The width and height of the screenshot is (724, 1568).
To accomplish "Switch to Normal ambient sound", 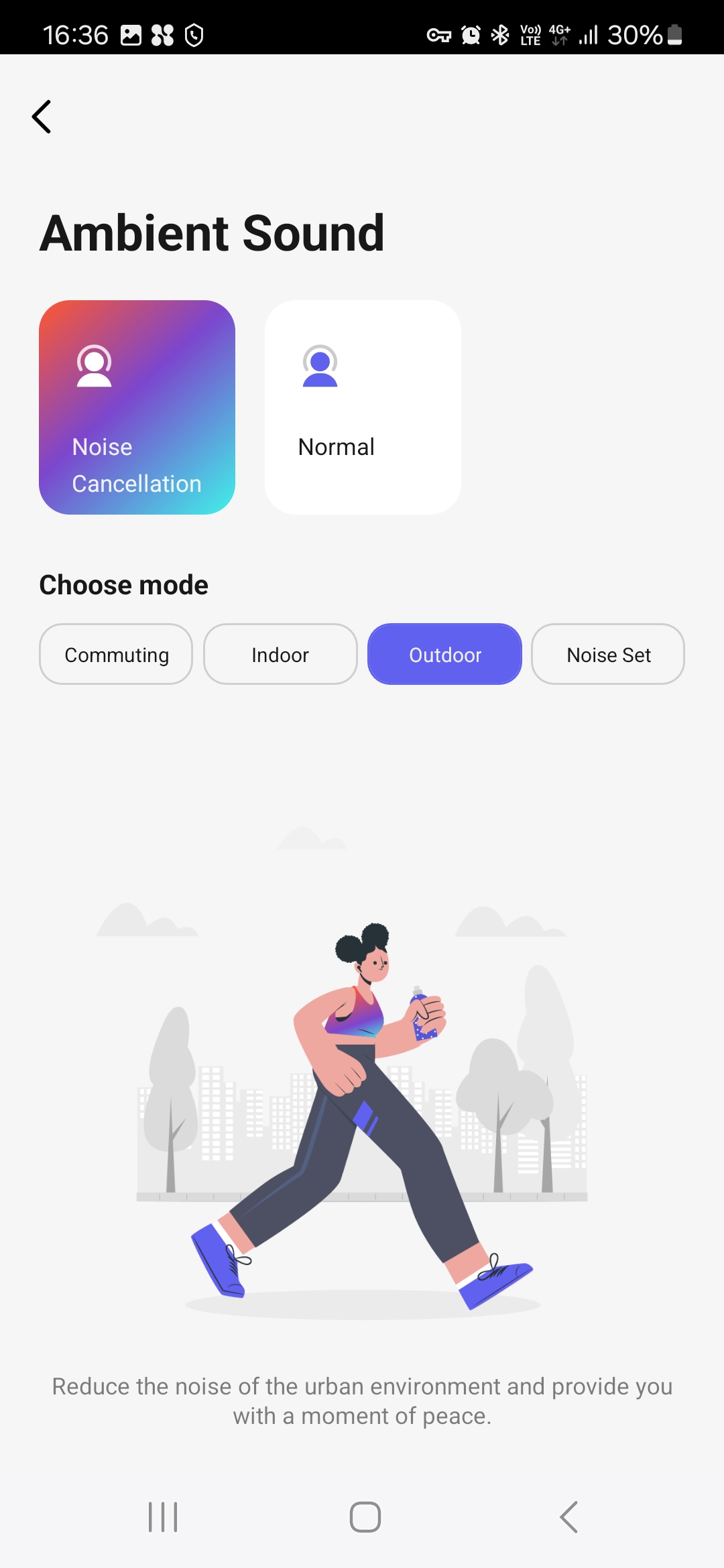I will coord(363,407).
